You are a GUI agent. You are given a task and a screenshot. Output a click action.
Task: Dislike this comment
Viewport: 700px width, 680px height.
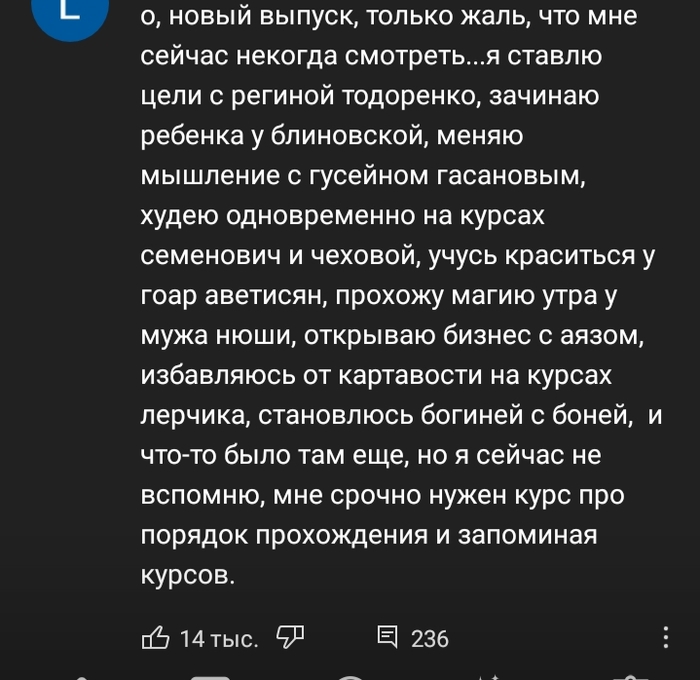pyautogui.click(x=290, y=636)
